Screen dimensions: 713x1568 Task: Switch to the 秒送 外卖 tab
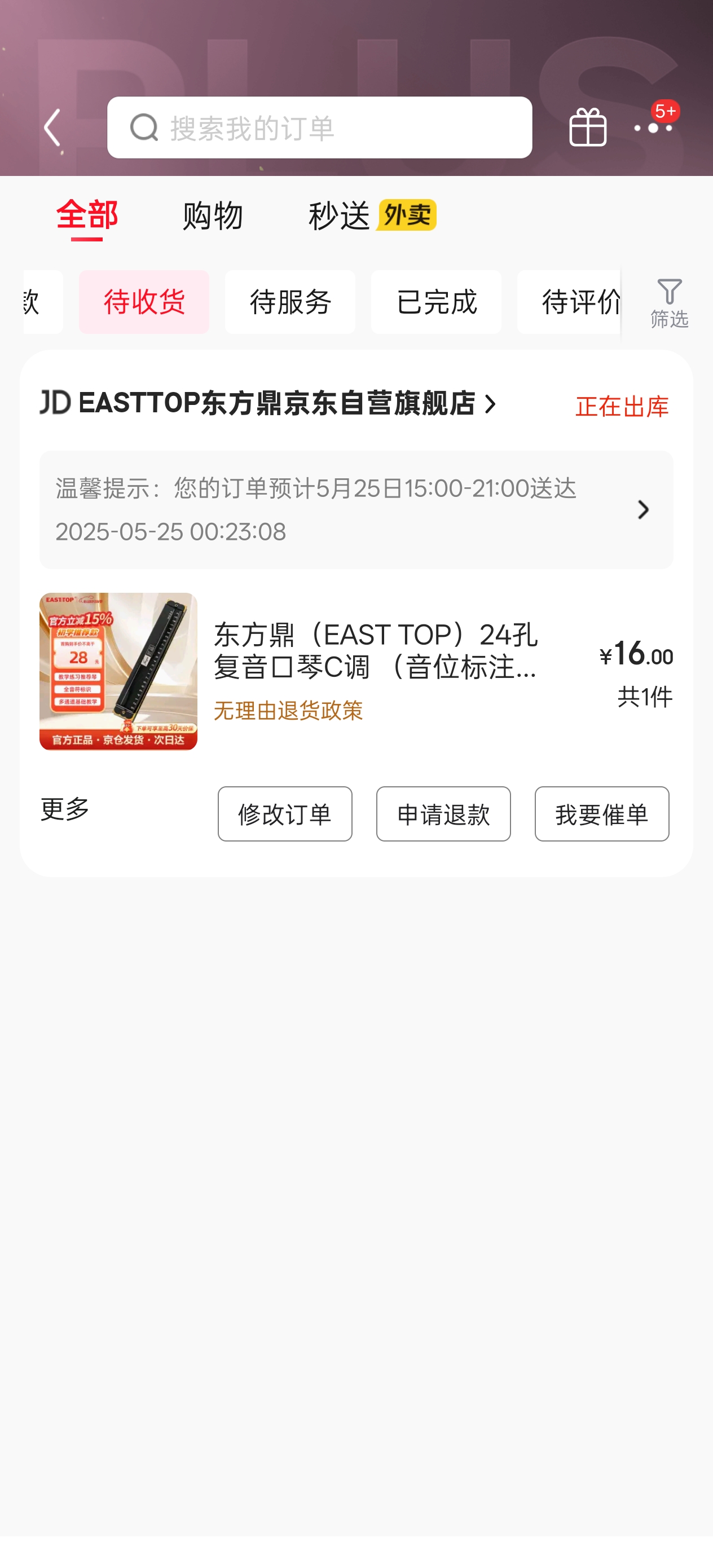[371, 215]
